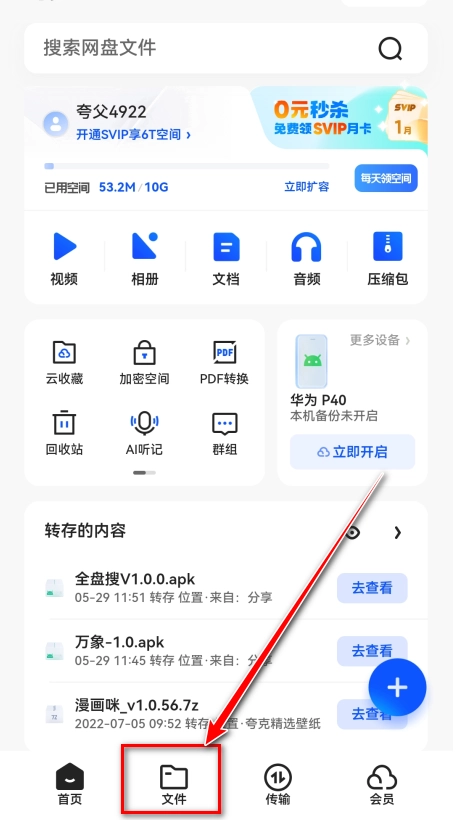Switch to the 传输 tab
This screenshot has width=458, height=820.
point(278,784)
